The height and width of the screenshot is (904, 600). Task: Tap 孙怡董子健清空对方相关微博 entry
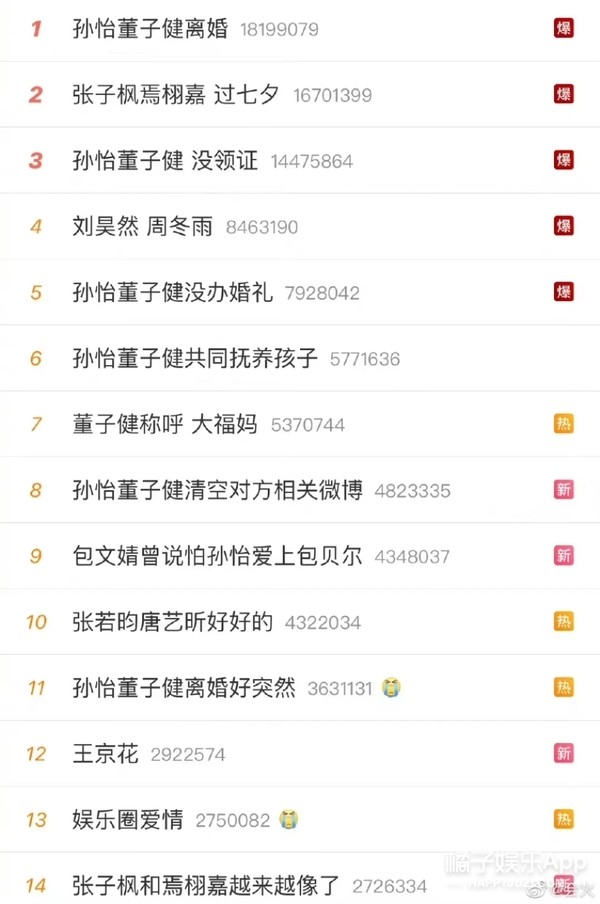(218, 490)
